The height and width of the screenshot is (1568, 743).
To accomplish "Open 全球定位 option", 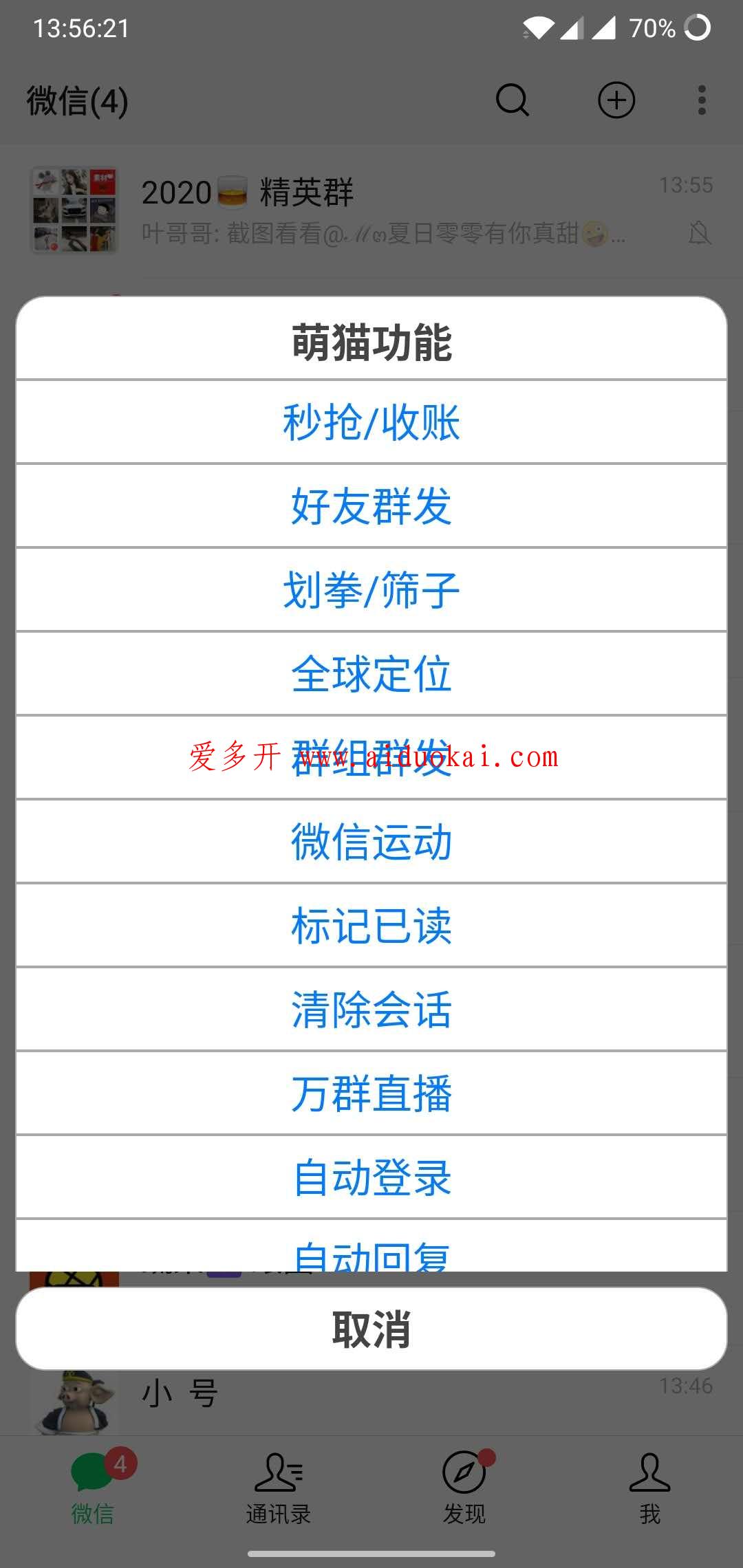I will [371, 674].
